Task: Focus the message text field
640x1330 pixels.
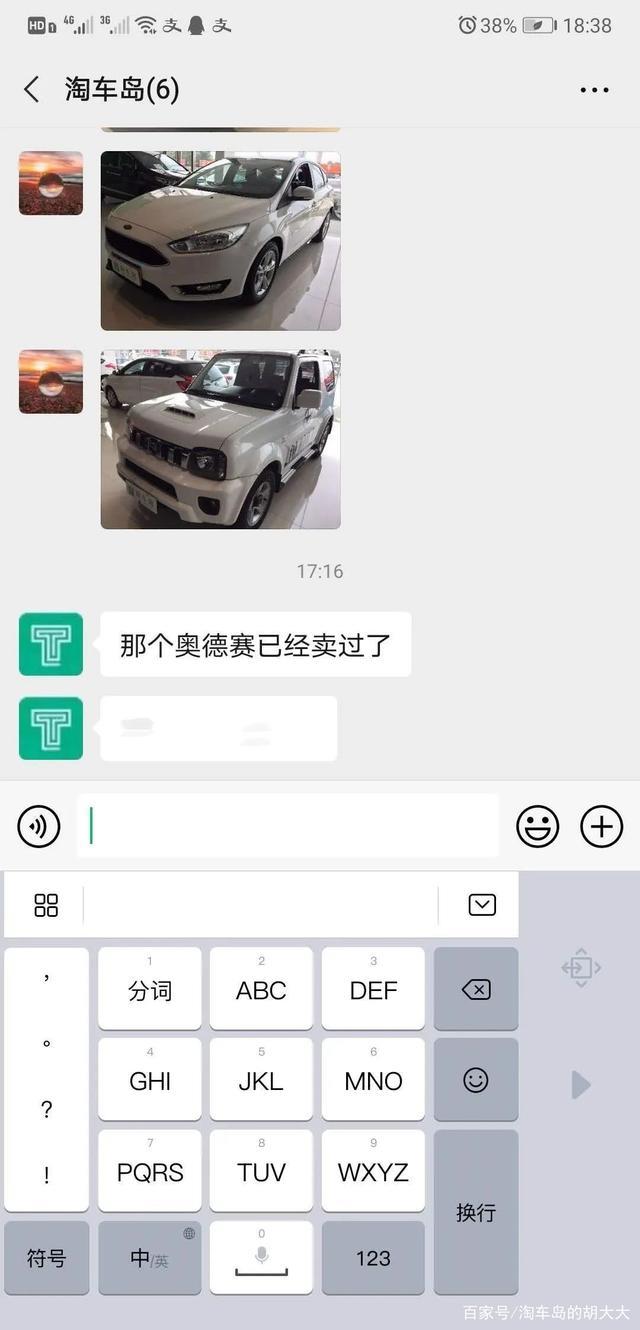Action: pyautogui.click(x=288, y=826)
